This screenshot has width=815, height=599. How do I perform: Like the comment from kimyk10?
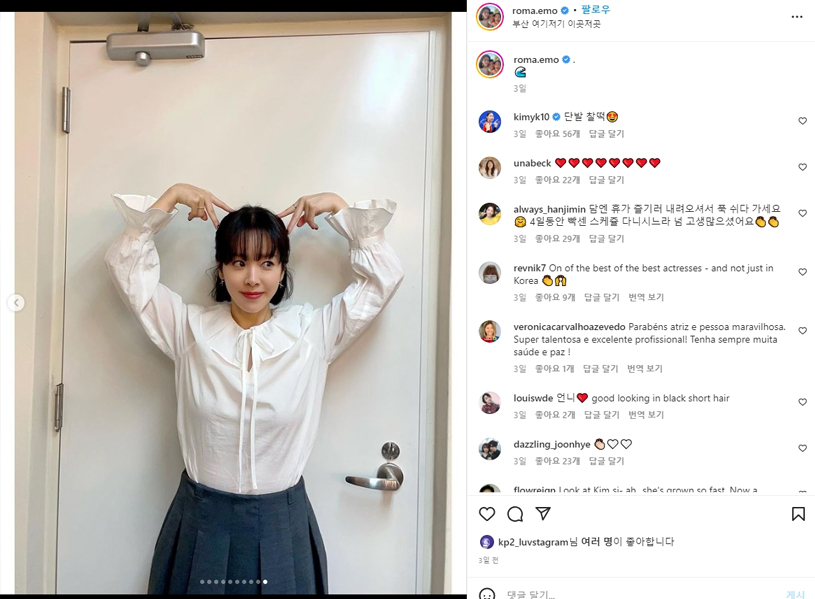tap(802, 121)
